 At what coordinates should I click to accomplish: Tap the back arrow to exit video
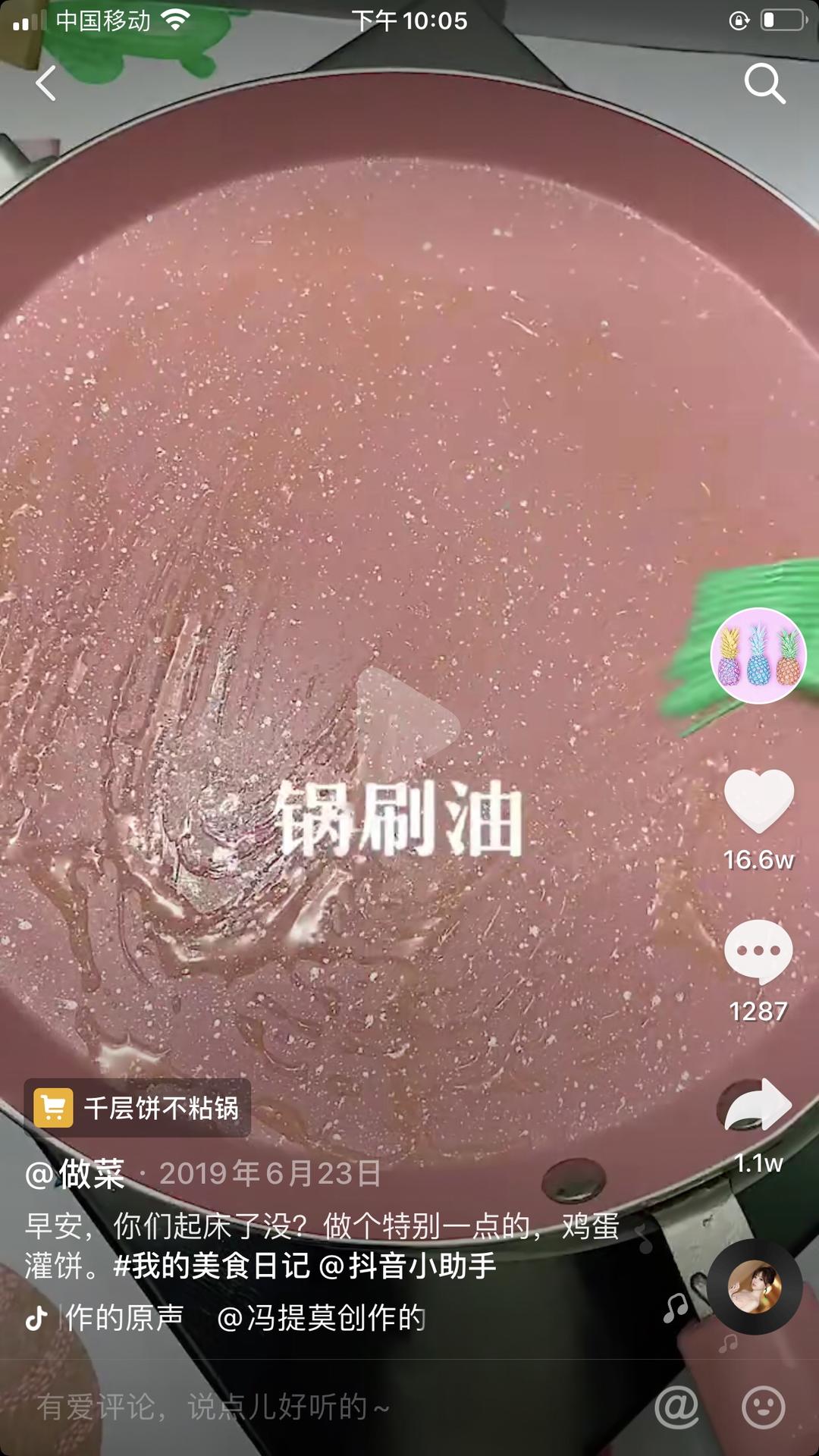point(47,83)
